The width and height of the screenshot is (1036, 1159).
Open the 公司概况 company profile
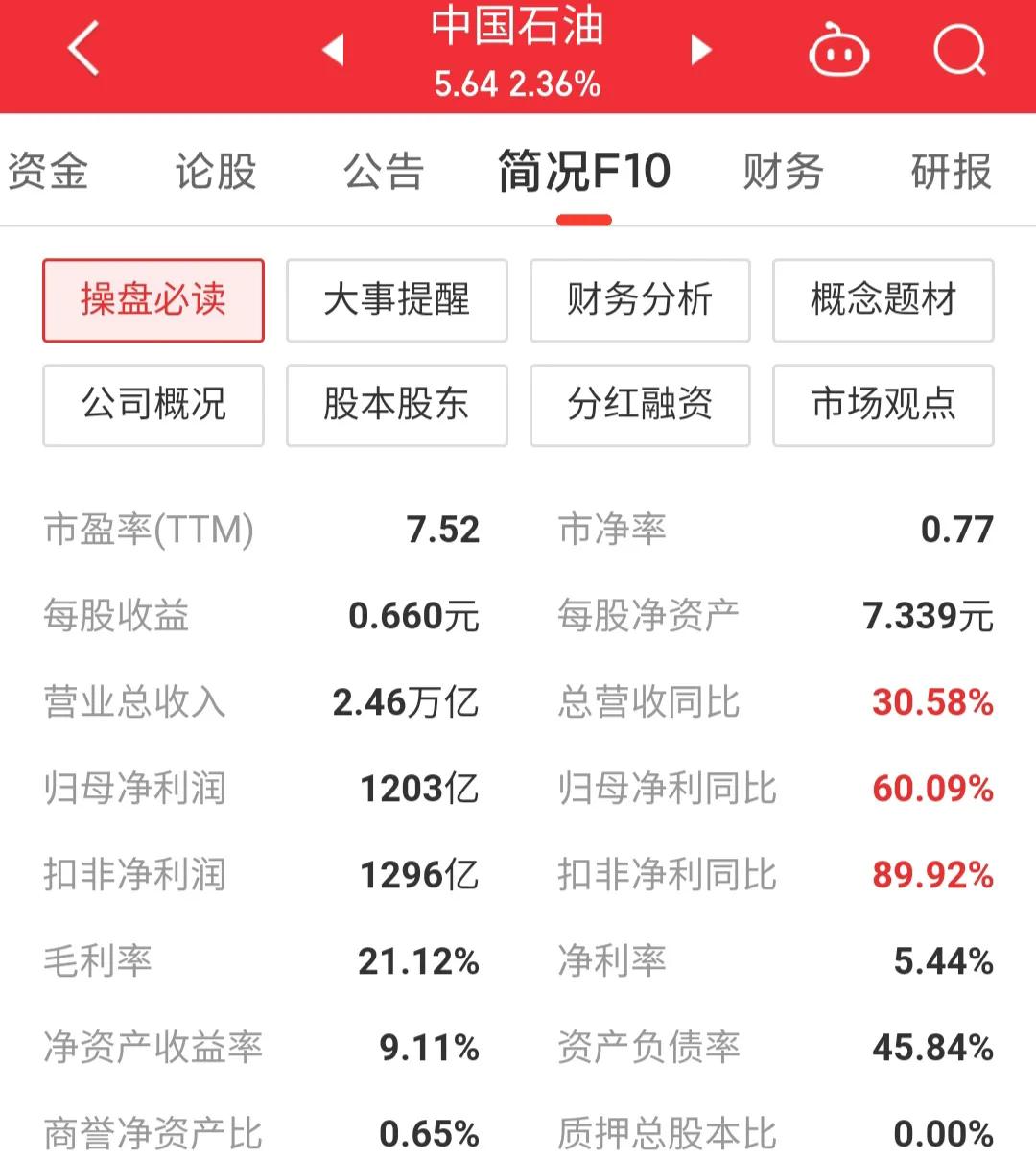153,405
